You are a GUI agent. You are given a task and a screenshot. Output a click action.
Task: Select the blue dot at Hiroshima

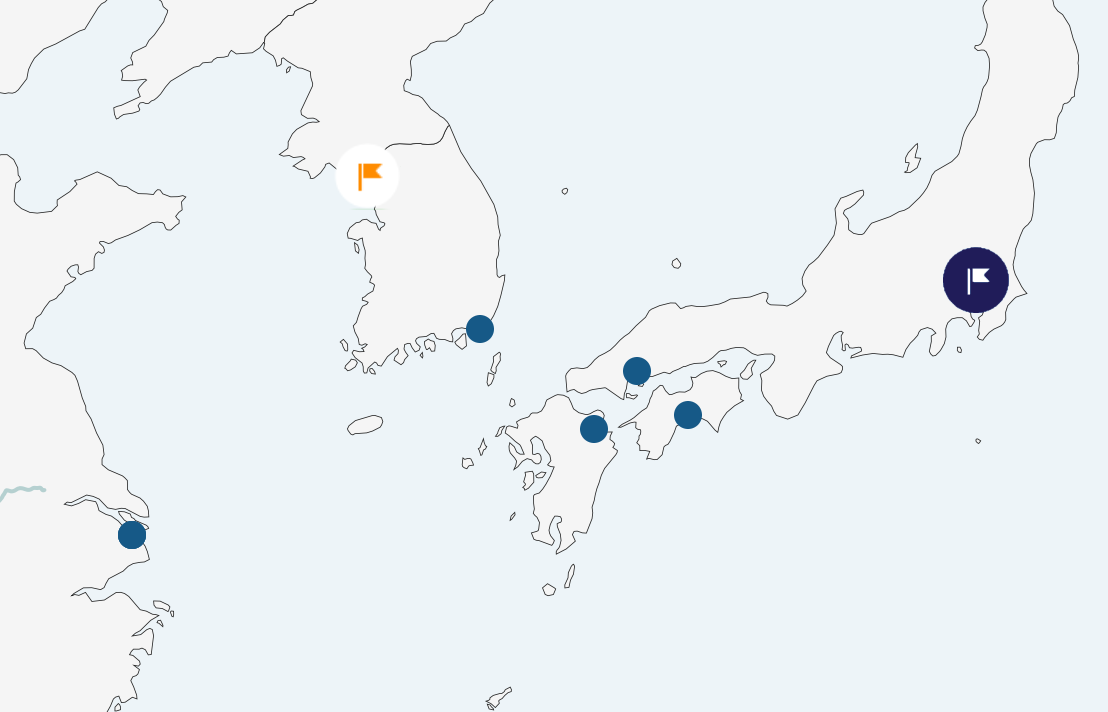(637, 371)
